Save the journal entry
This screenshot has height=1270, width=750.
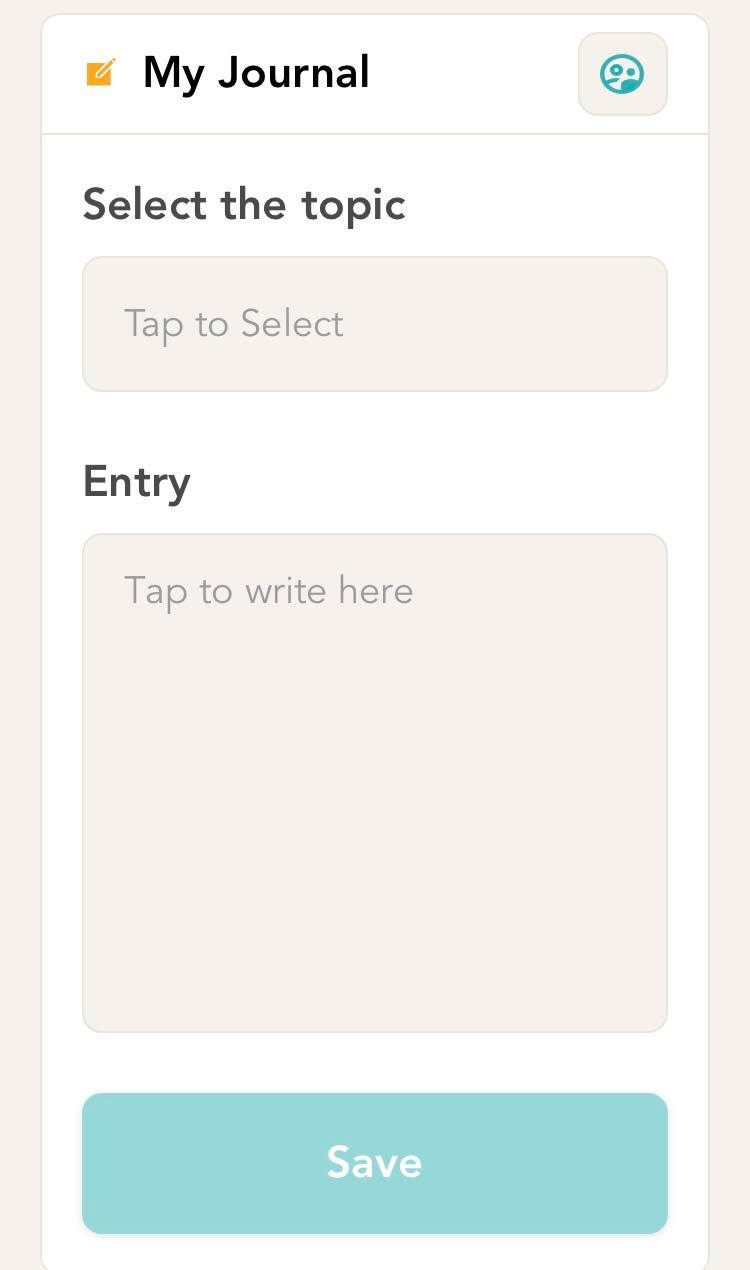point(374,1162)
